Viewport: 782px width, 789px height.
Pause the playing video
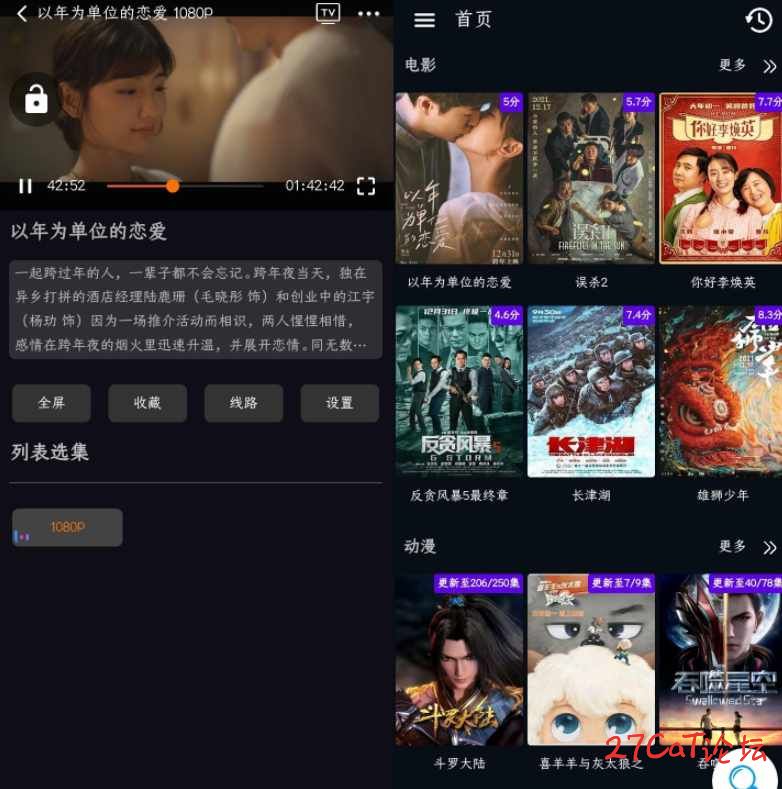(26, 186)
